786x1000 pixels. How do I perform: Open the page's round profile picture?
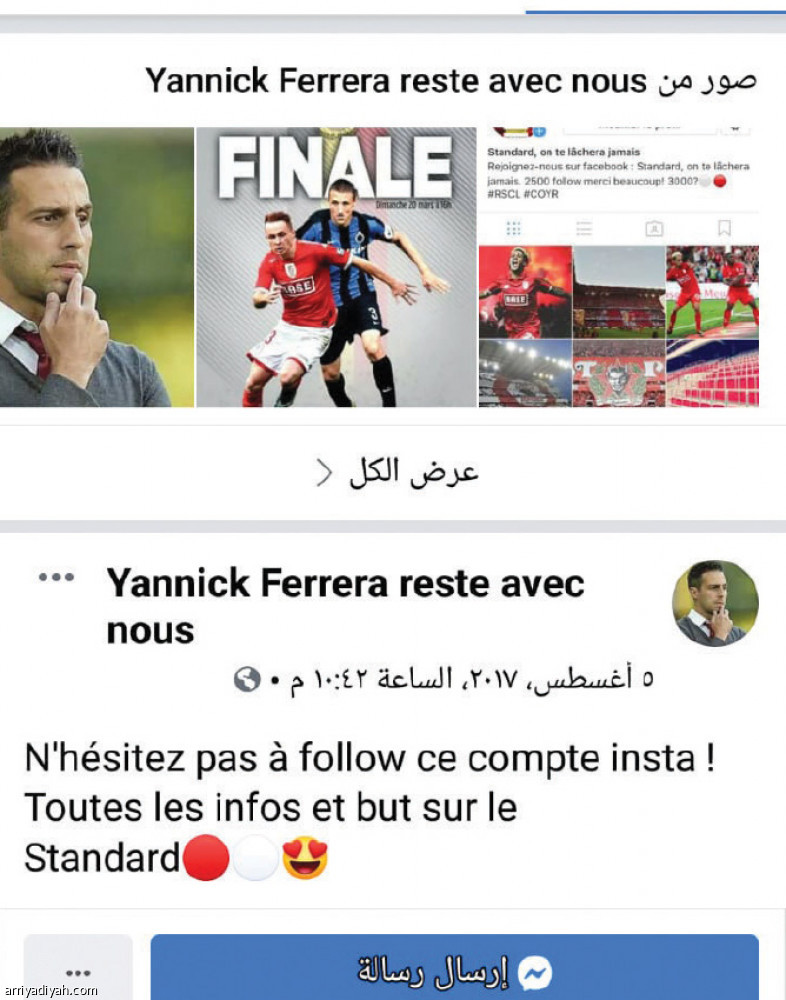(714, 603)
